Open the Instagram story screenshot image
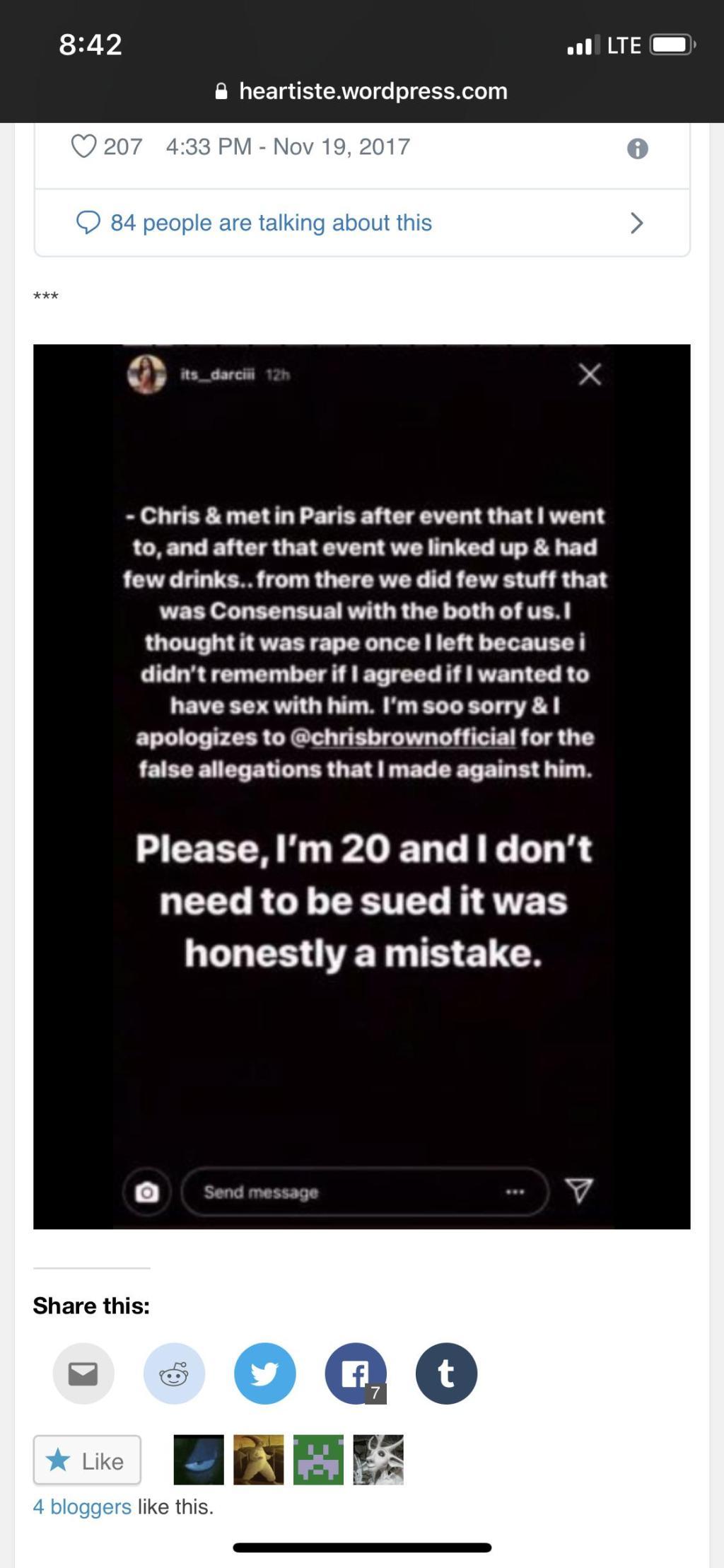 (362, 786)
